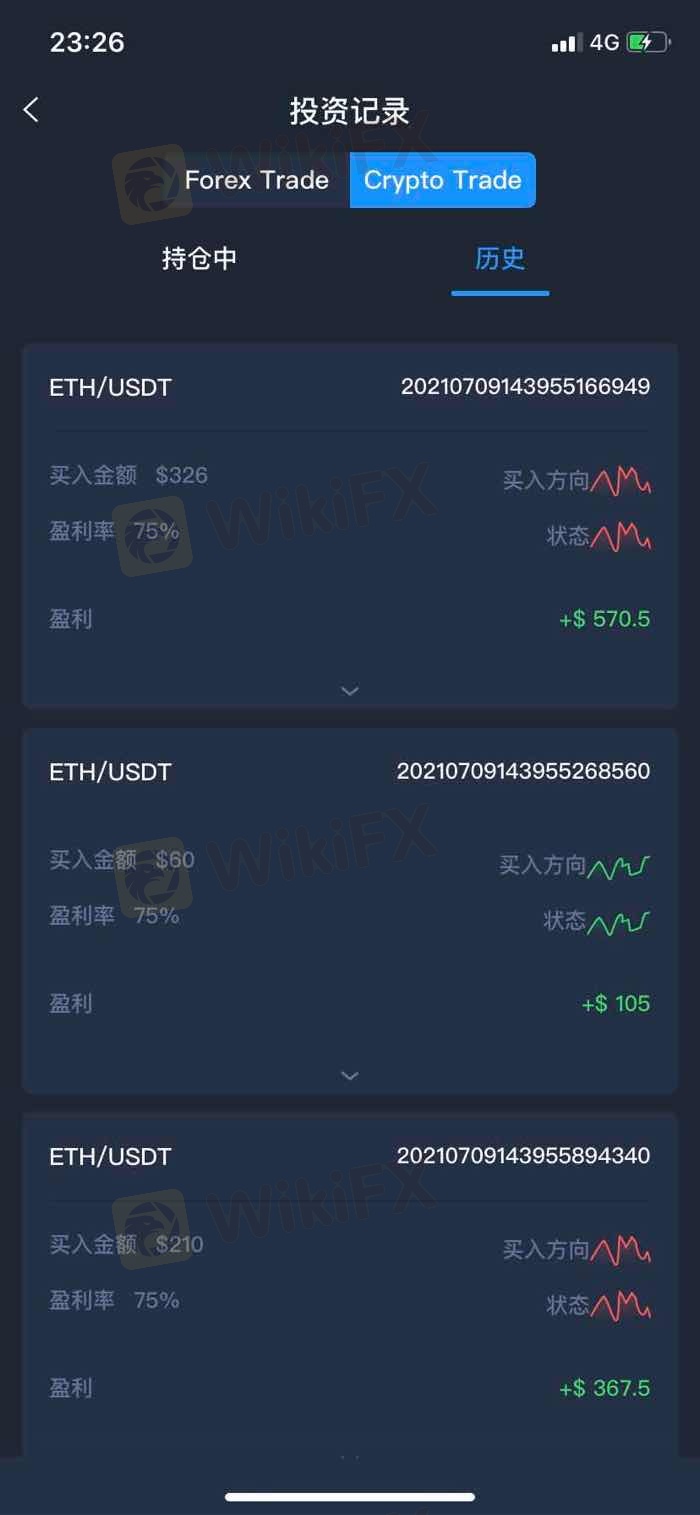Open the ETH/USDT order ending 894340

click(x=350, y=1157)
